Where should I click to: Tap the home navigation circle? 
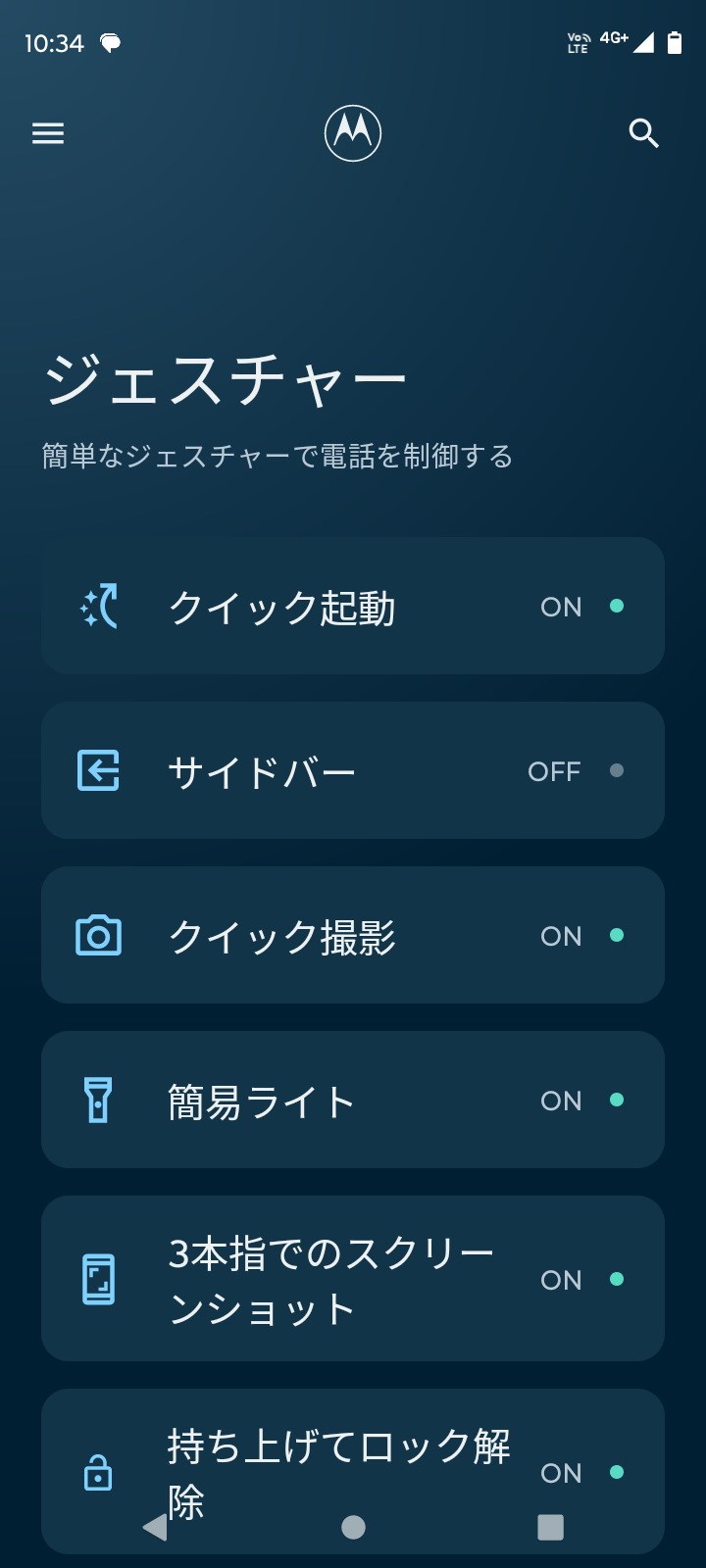coord(353,1526)
